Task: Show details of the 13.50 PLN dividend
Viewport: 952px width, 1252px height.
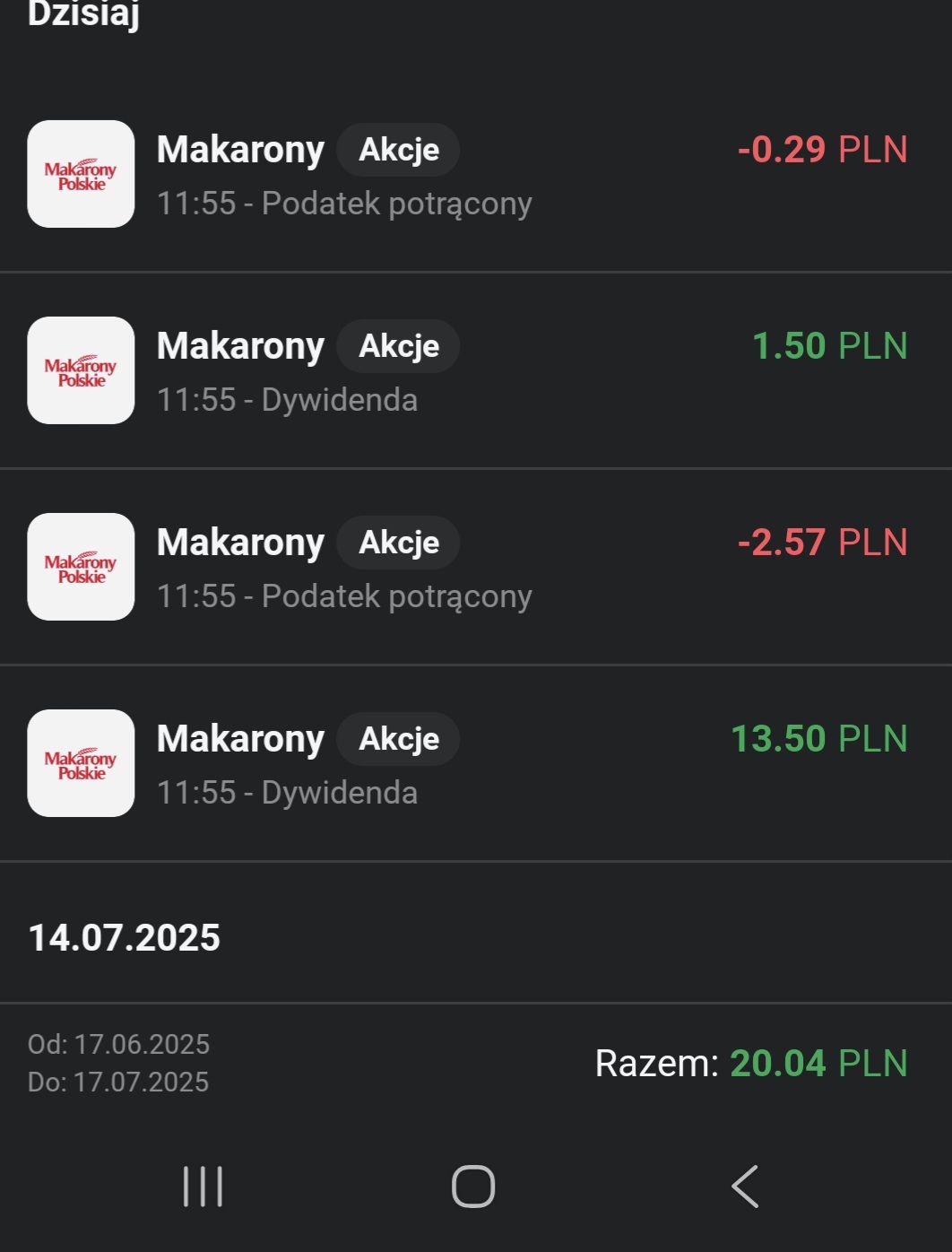Action: tap(475, 764)
